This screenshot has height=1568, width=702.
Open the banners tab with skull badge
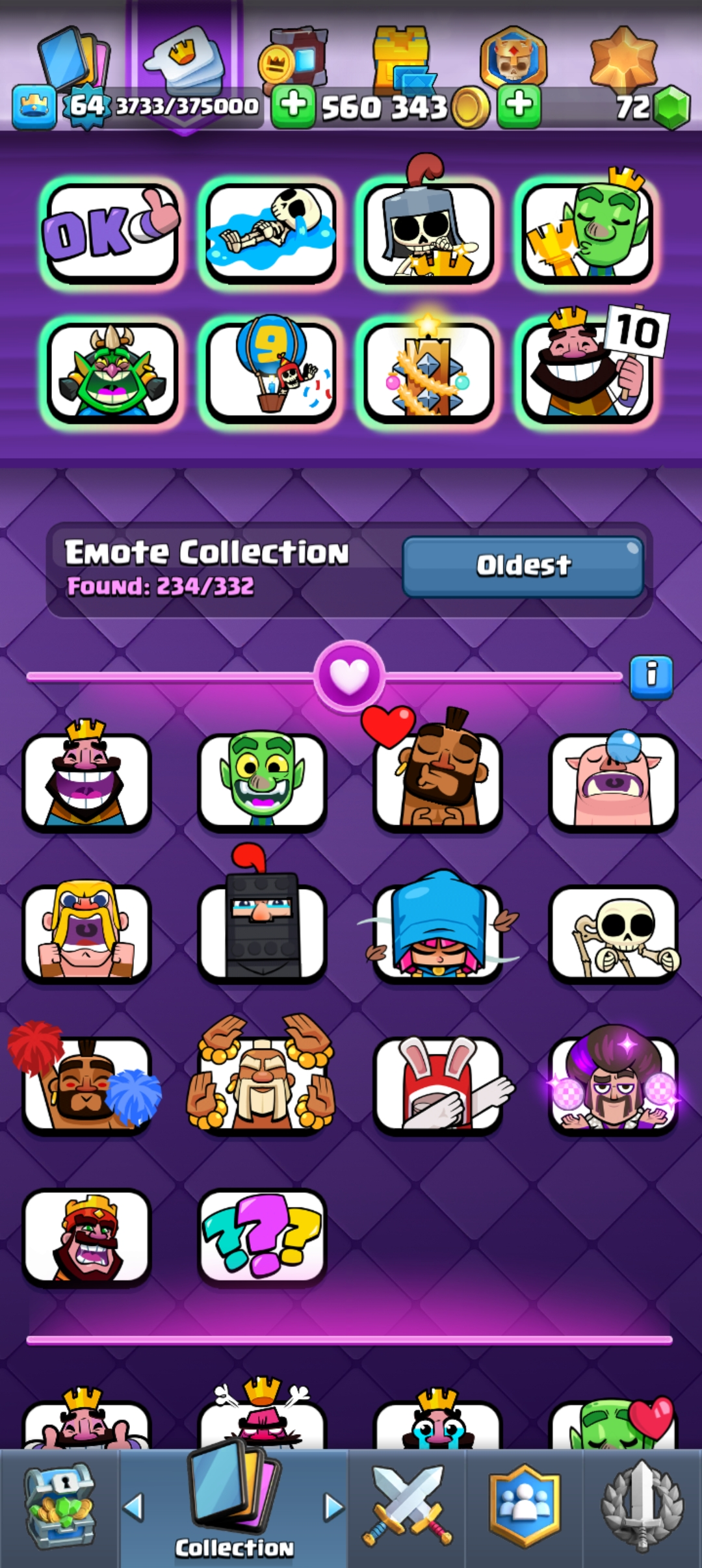pos(513,60)
